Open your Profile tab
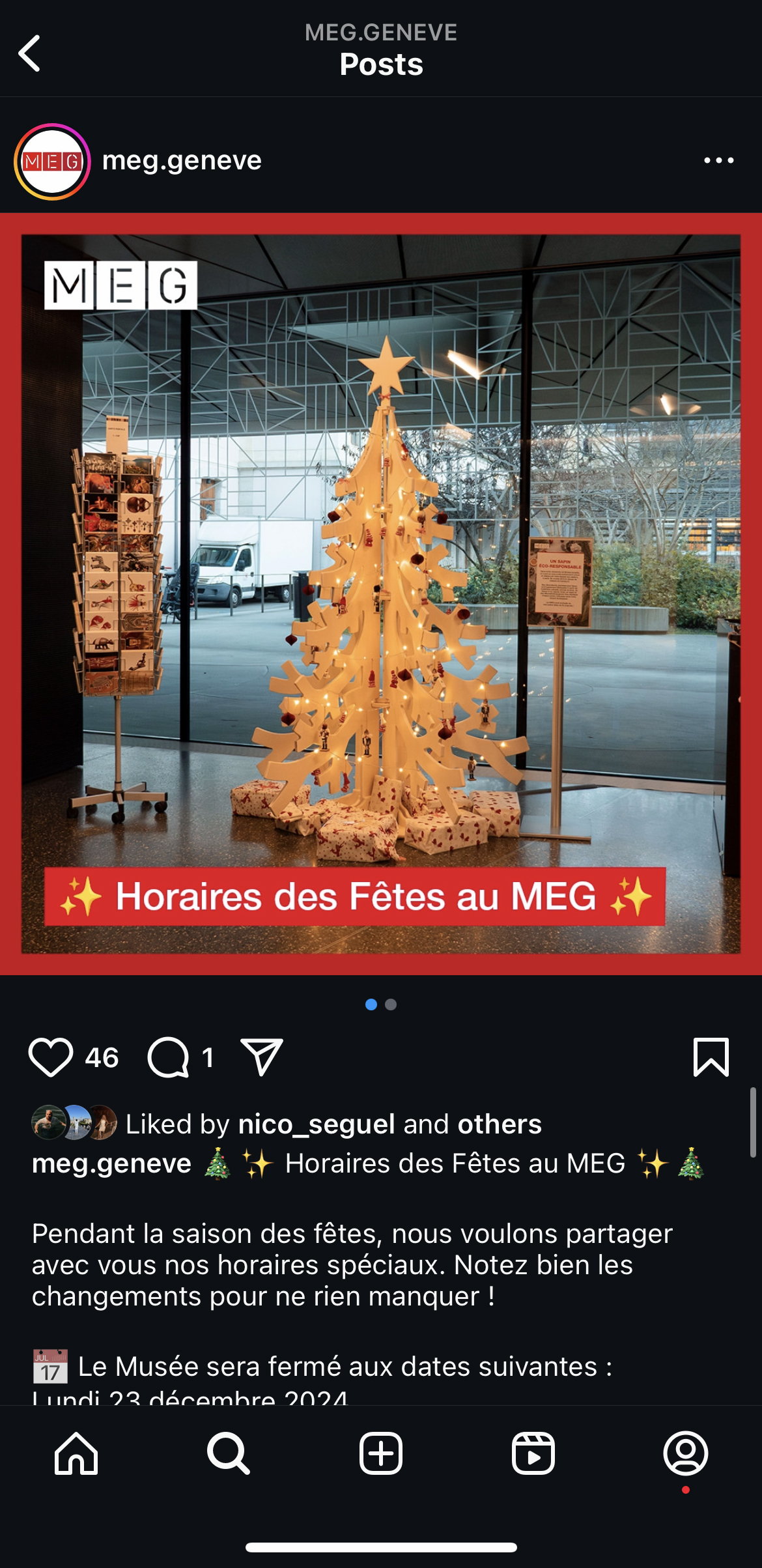This screenshot has width=762, height=1568. tap(685, 1453)
